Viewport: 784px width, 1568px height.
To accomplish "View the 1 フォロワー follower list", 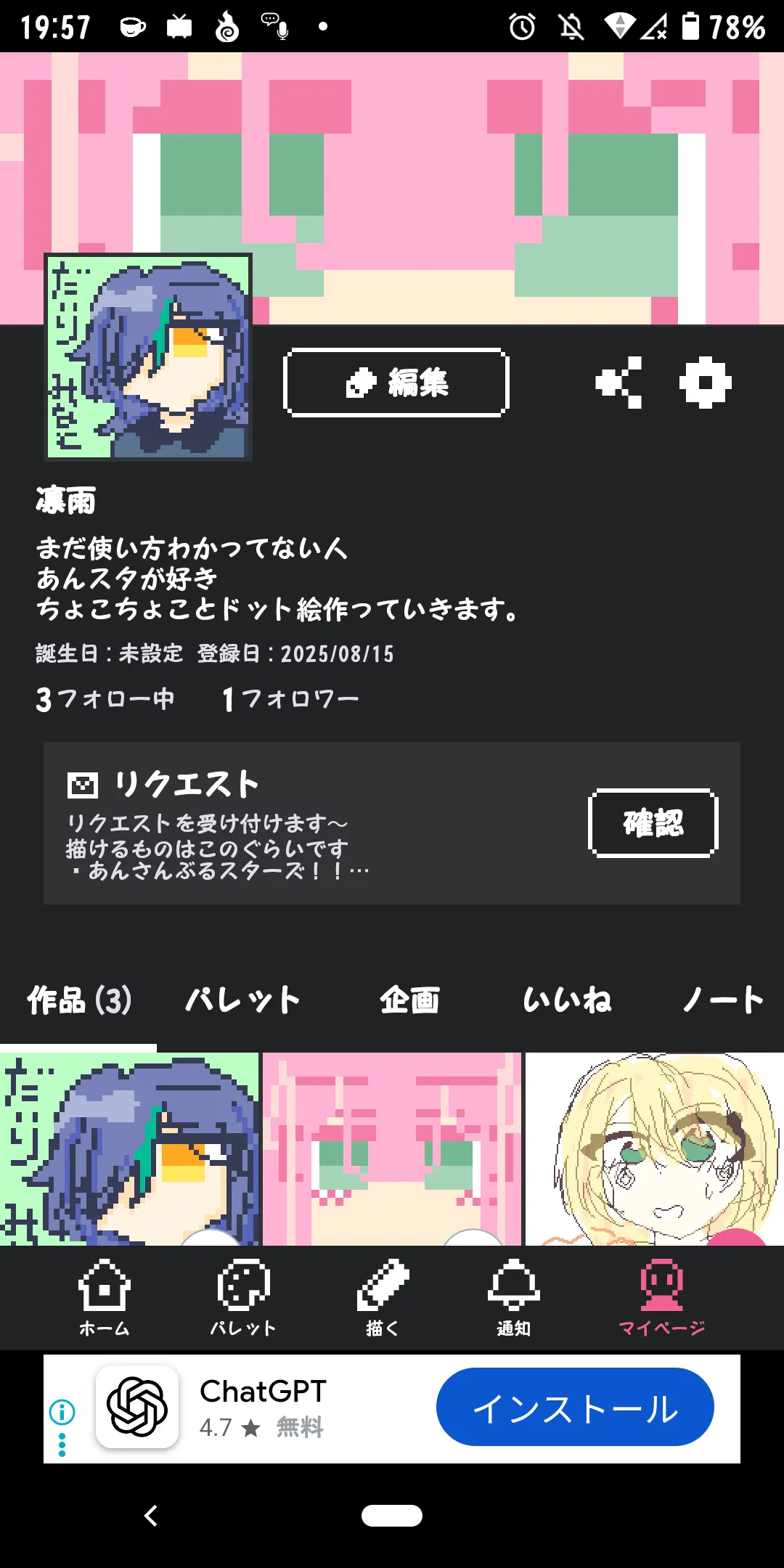I will [x=290, y=699].
